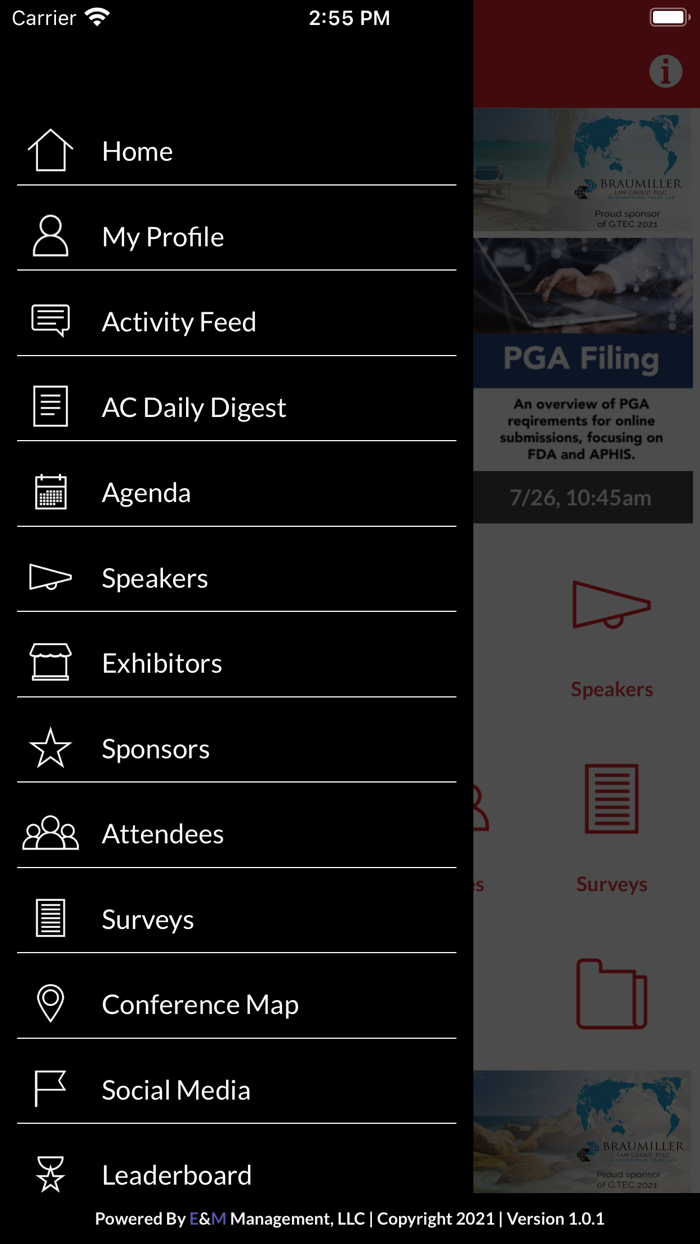Screen dimensions: 700x1244
Task: Open Surveys from the drawer
Action: click(x=147, y=920)
